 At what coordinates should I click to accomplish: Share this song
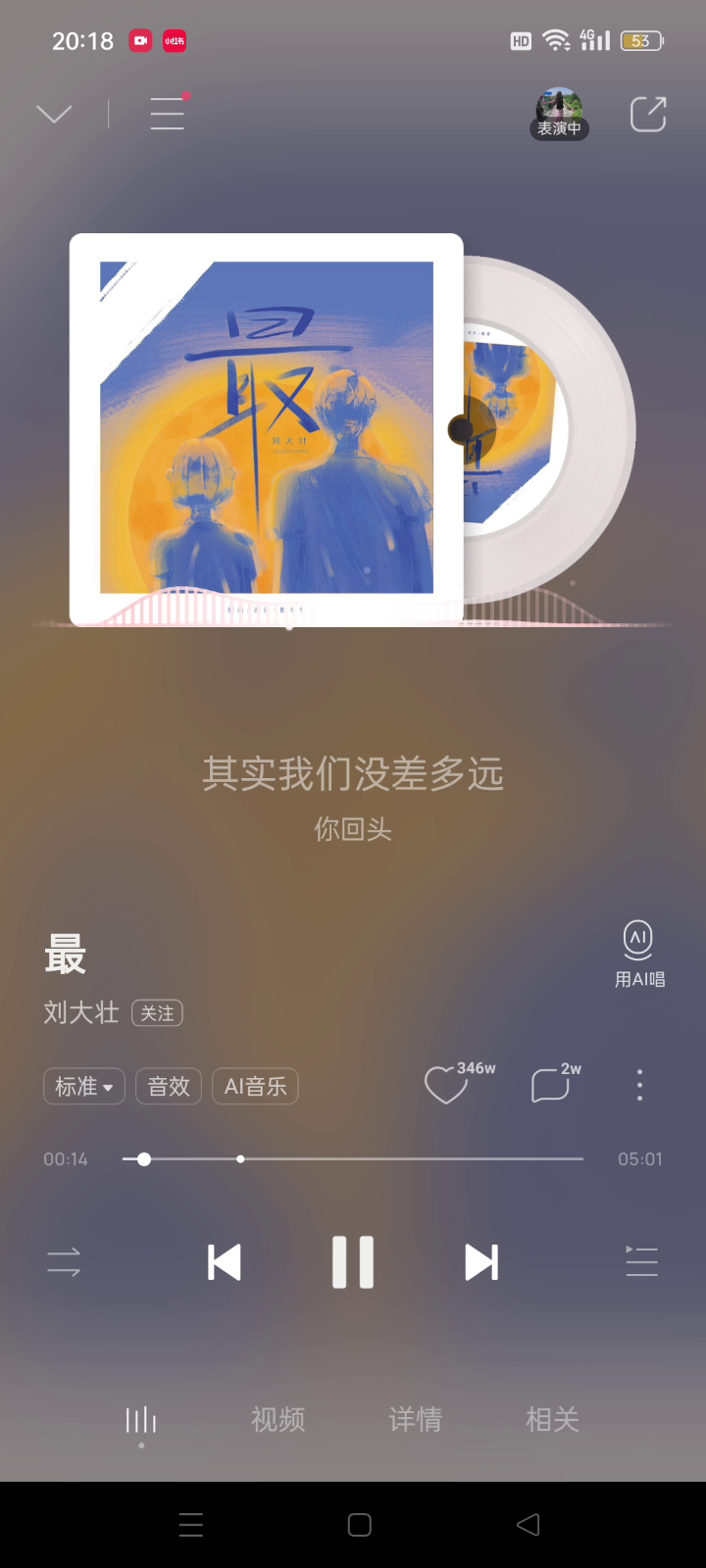click(x=648, y=114)
